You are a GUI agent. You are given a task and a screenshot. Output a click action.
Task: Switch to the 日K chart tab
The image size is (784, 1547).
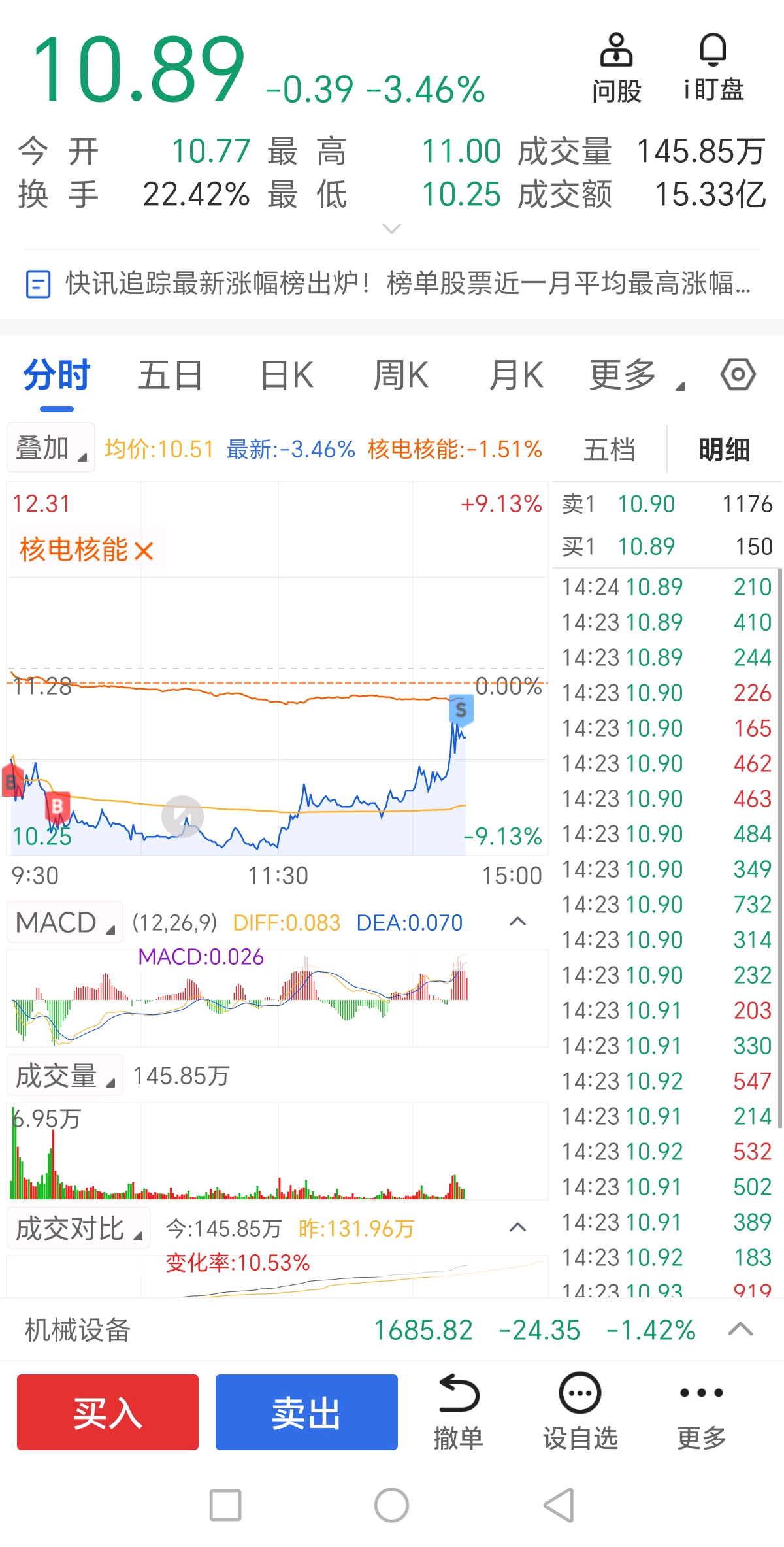[x=286, y=376]
